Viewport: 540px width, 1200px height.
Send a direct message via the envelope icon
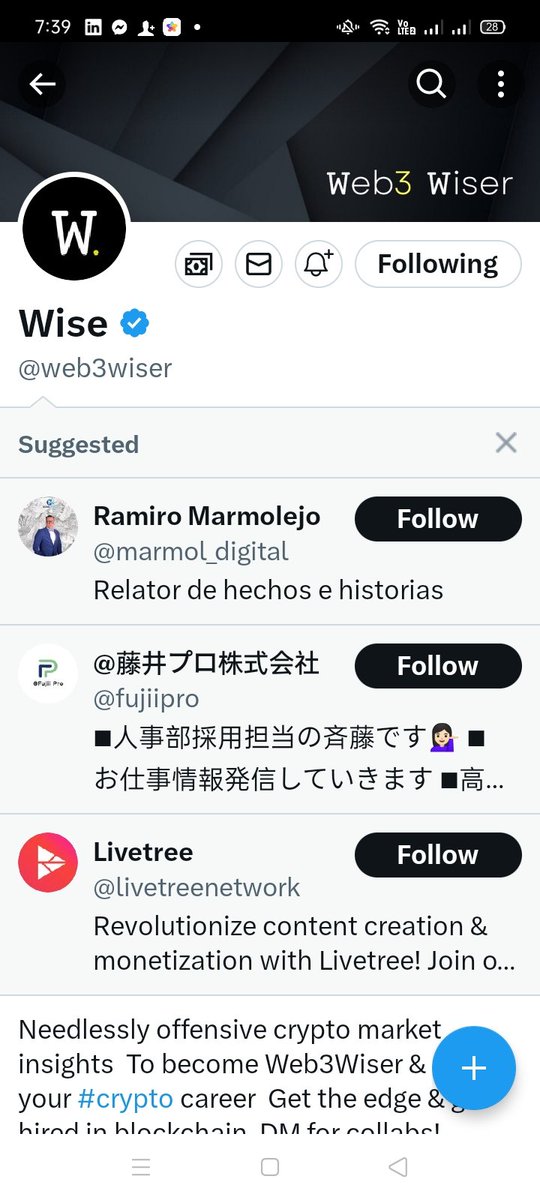(x=258, y=264)
